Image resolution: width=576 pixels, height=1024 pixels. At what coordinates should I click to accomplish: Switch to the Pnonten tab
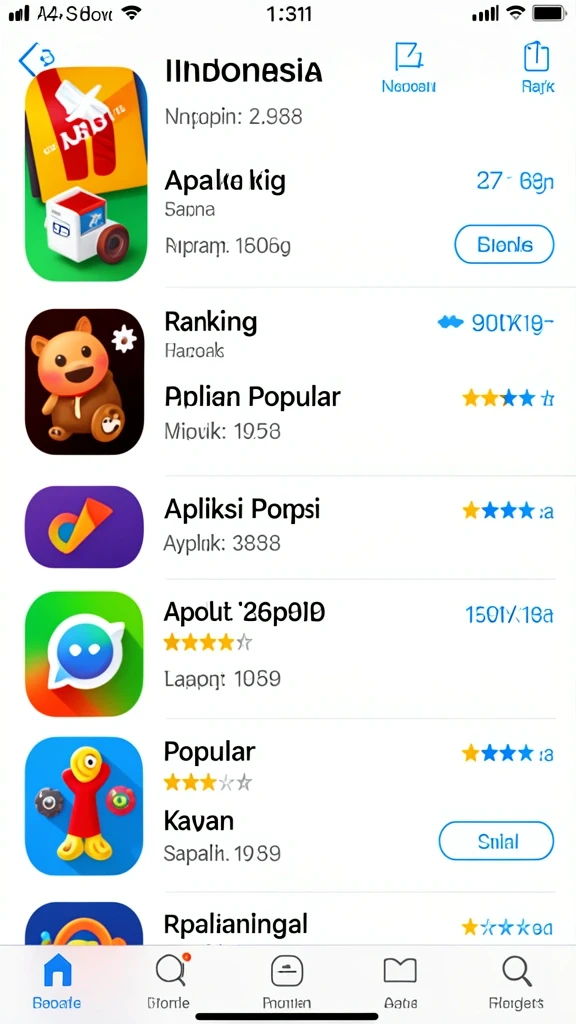[x=287, y=981]
